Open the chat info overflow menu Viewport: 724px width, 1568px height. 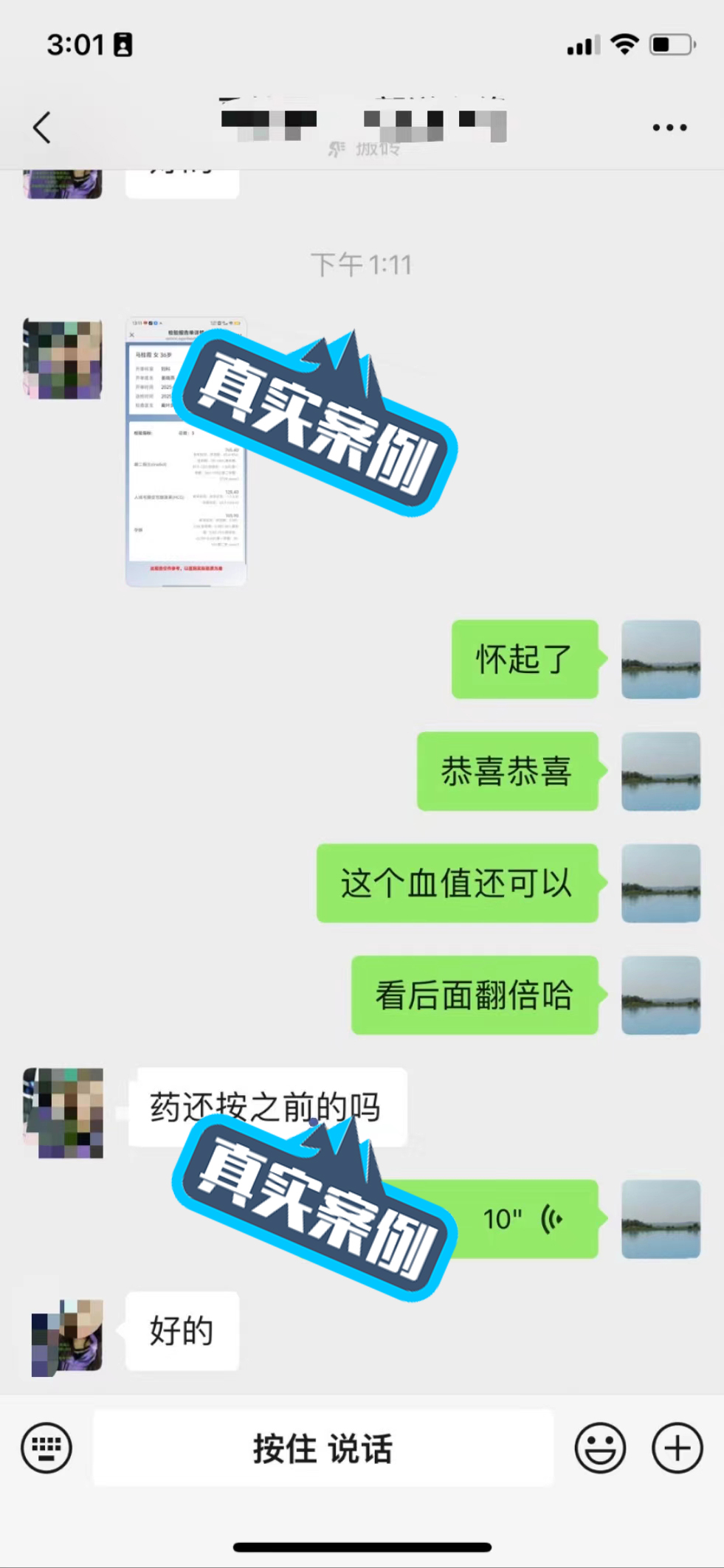tap(669, 128)
